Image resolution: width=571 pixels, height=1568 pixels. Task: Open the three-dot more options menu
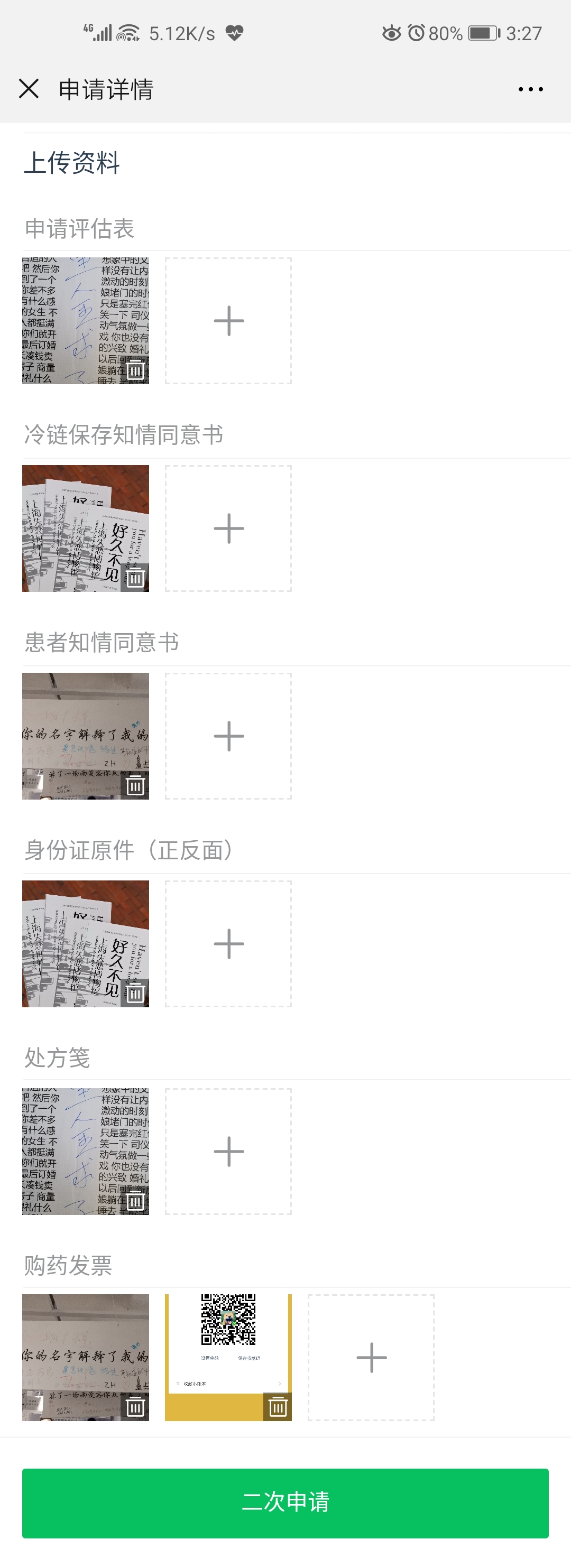pyautogui.click(x=530, y=89)
